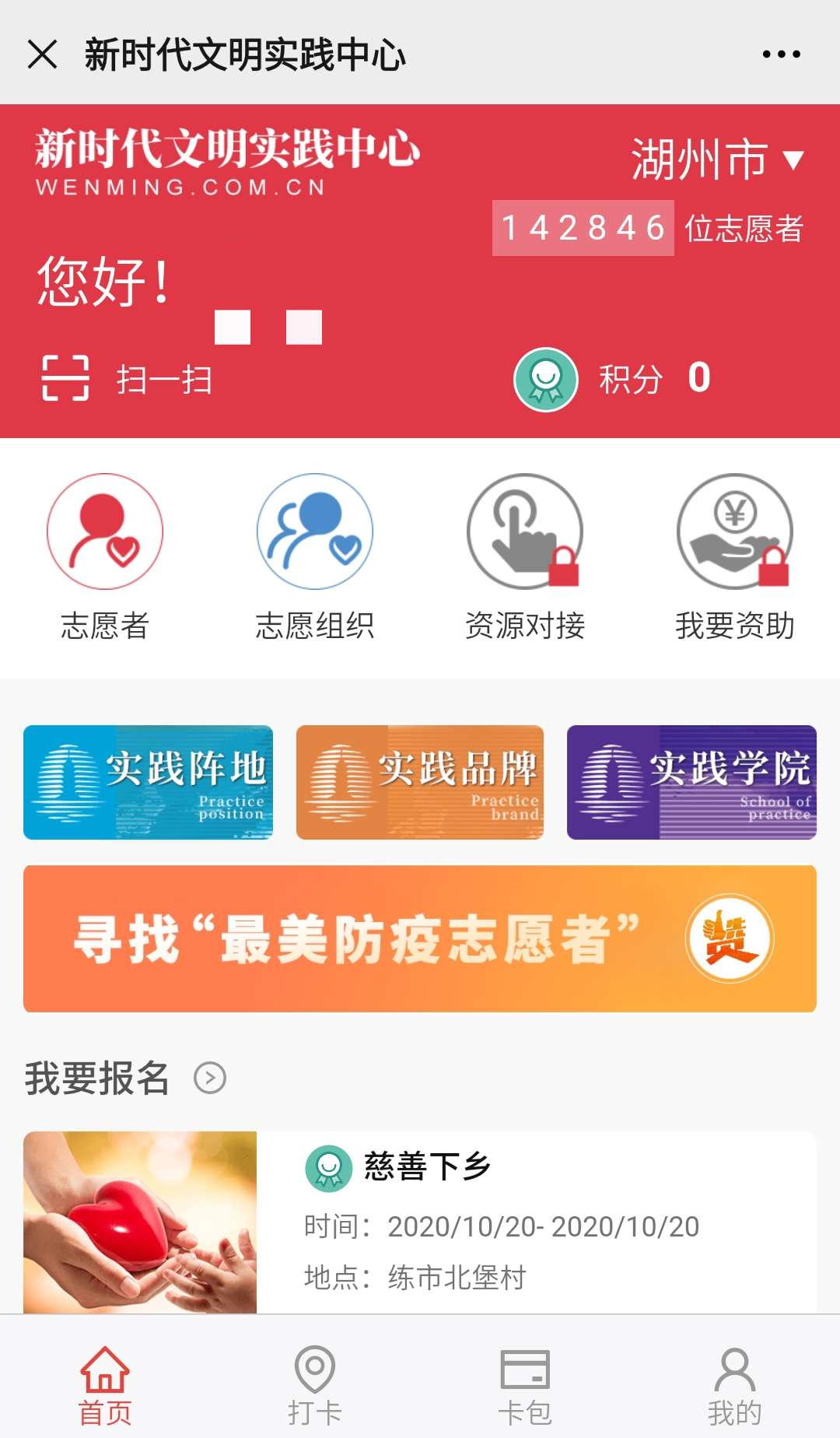Open the 积分 points badge icon
Screen dimensions: 840x1438
pyautogui.click(x=548, y=380)
